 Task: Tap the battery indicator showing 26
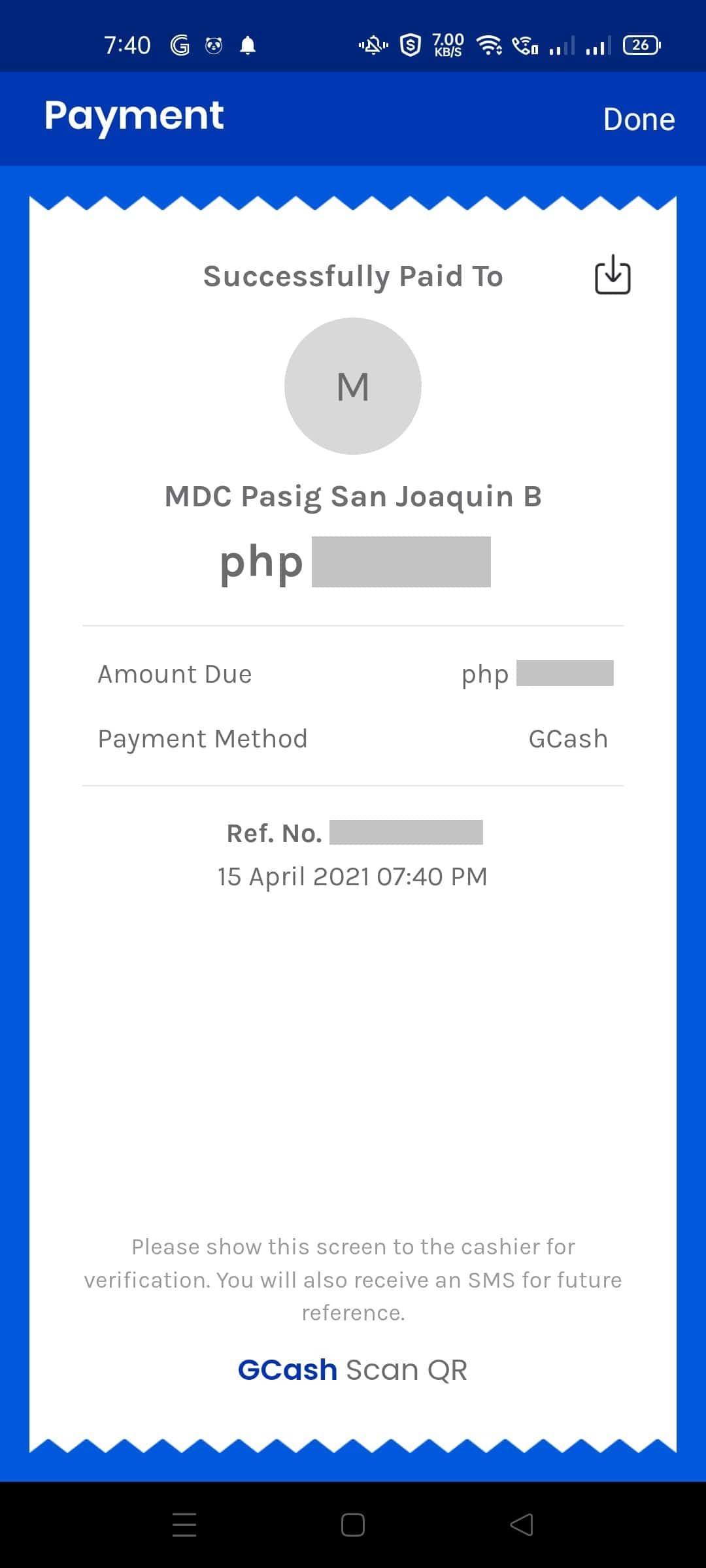click(641, 46)
